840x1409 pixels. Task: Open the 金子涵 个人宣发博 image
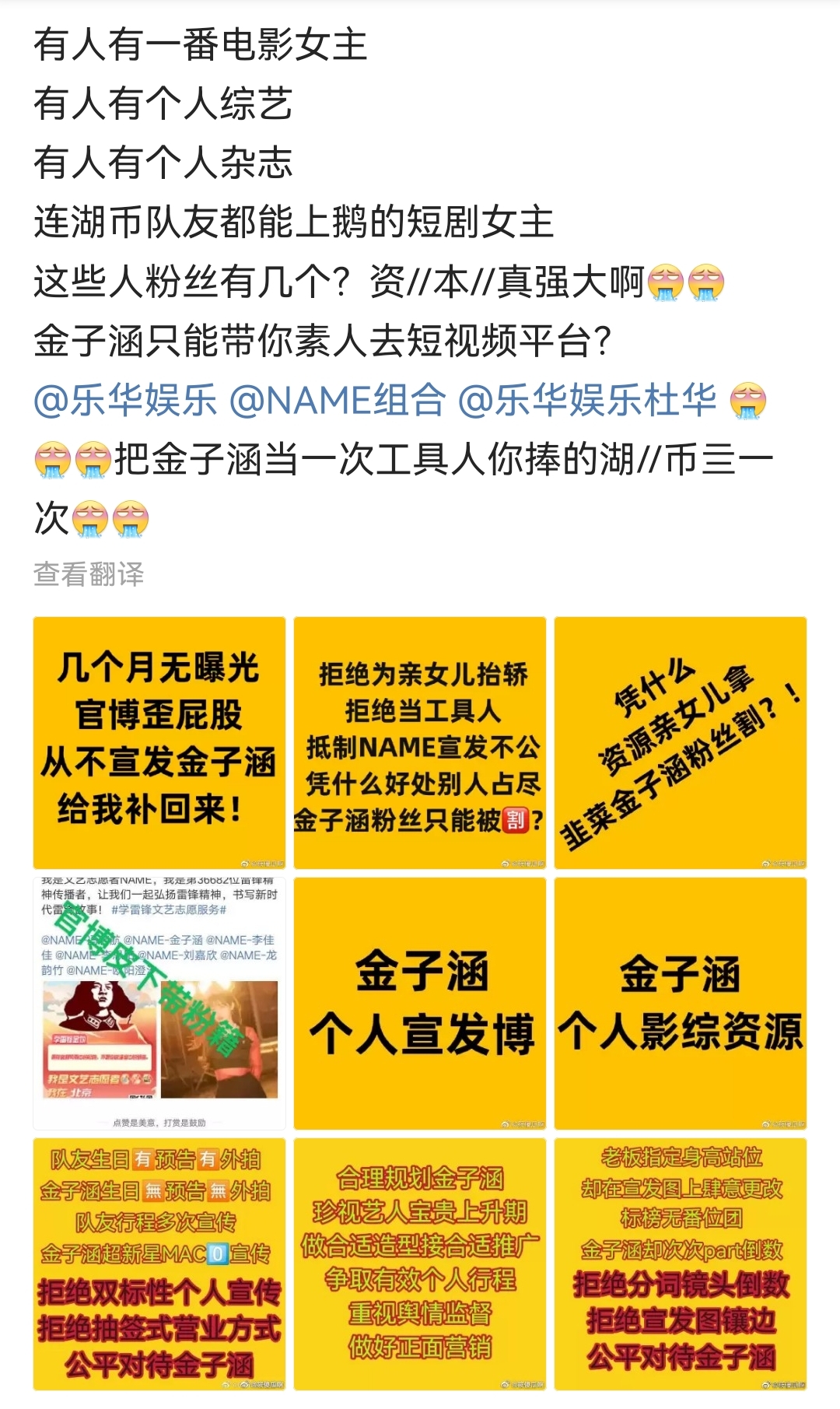420,1003
